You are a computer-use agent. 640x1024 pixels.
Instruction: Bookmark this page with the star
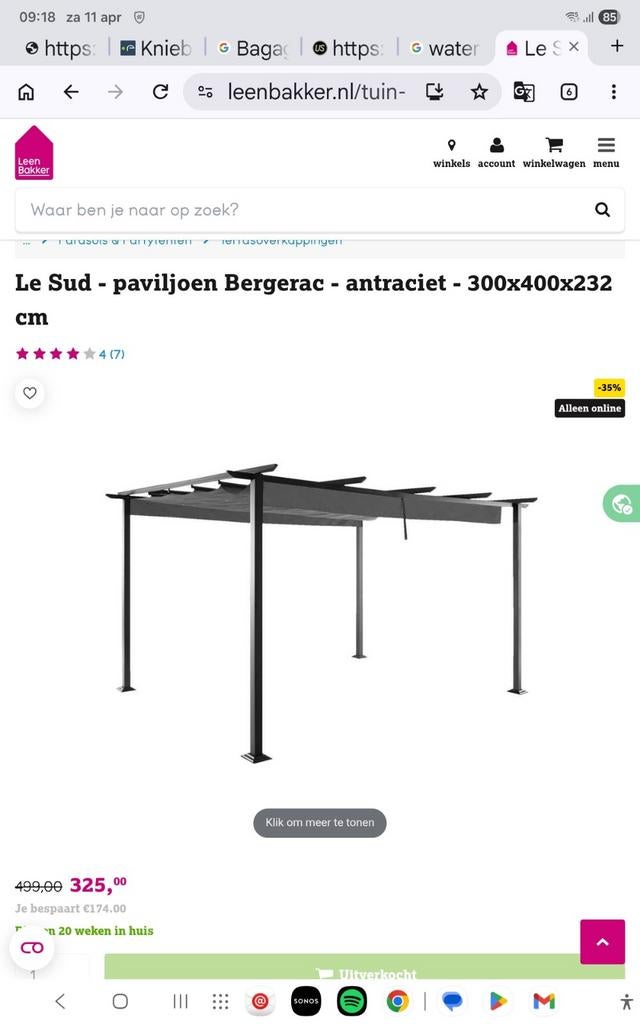click(x=479, y=92)
